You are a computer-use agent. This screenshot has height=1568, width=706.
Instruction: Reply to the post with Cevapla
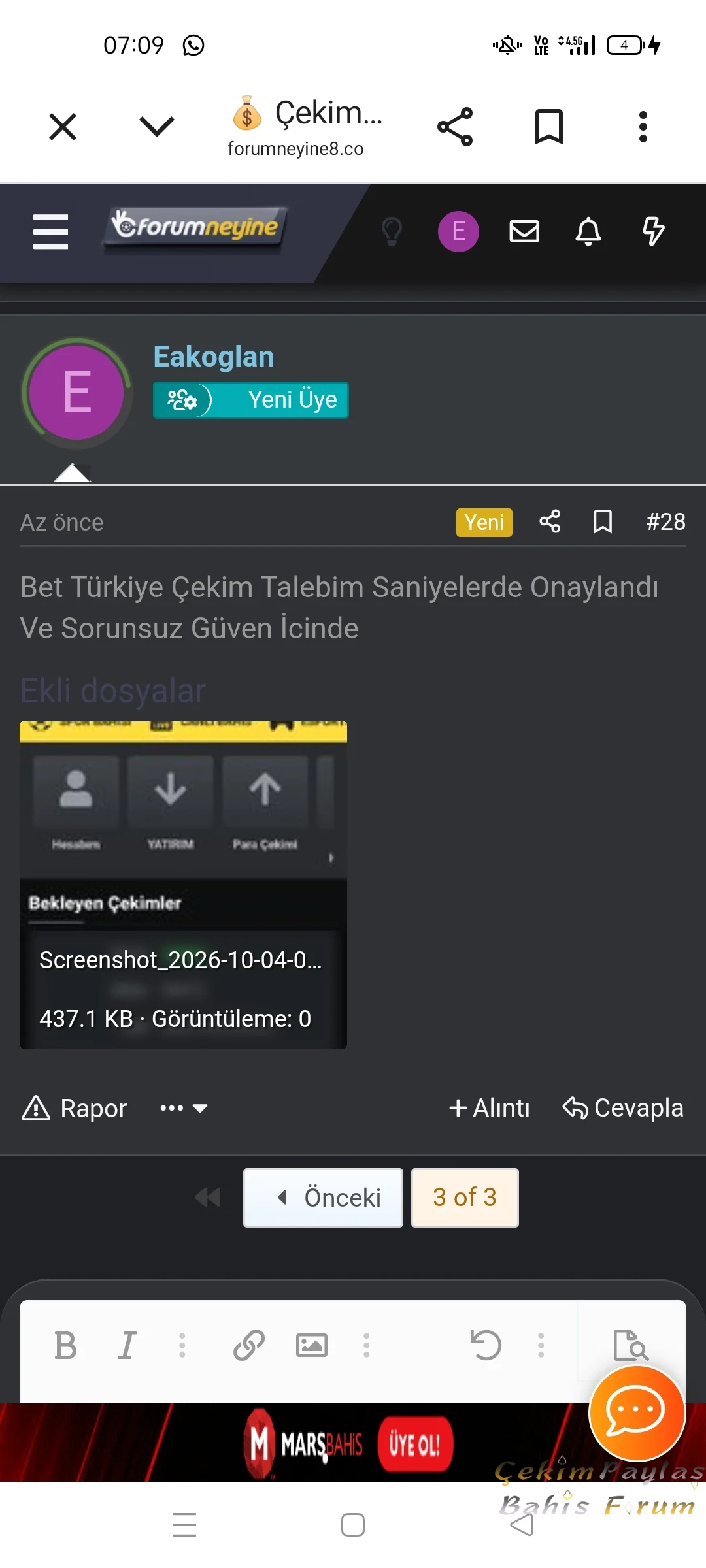click(x=623, y=1108)
